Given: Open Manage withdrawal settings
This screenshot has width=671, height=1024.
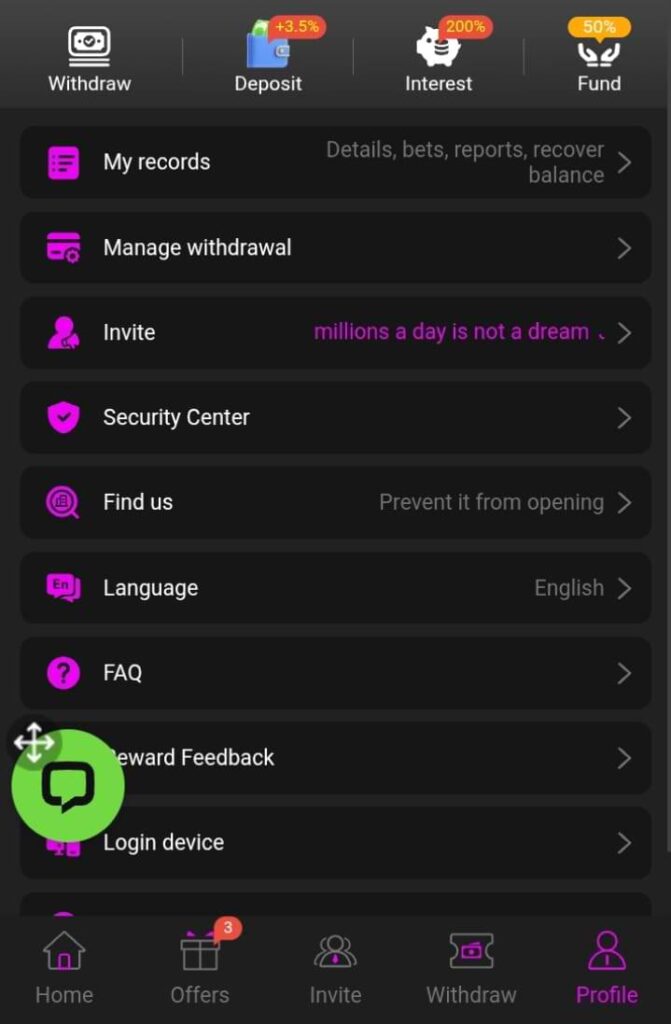Looking at the screenshot, I should click(x=335, y=248).
